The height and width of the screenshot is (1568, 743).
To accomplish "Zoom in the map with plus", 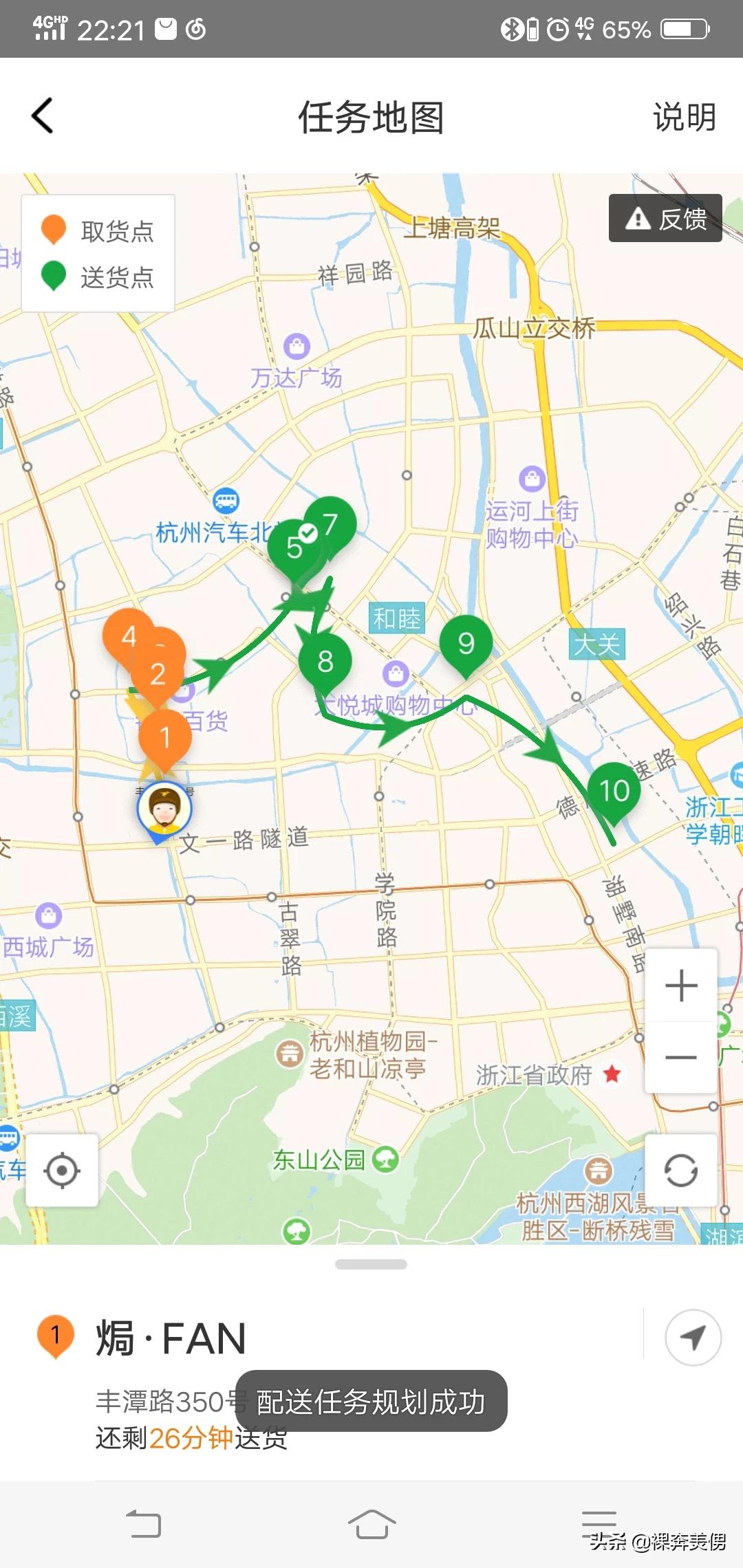I will tap(681, 985).
